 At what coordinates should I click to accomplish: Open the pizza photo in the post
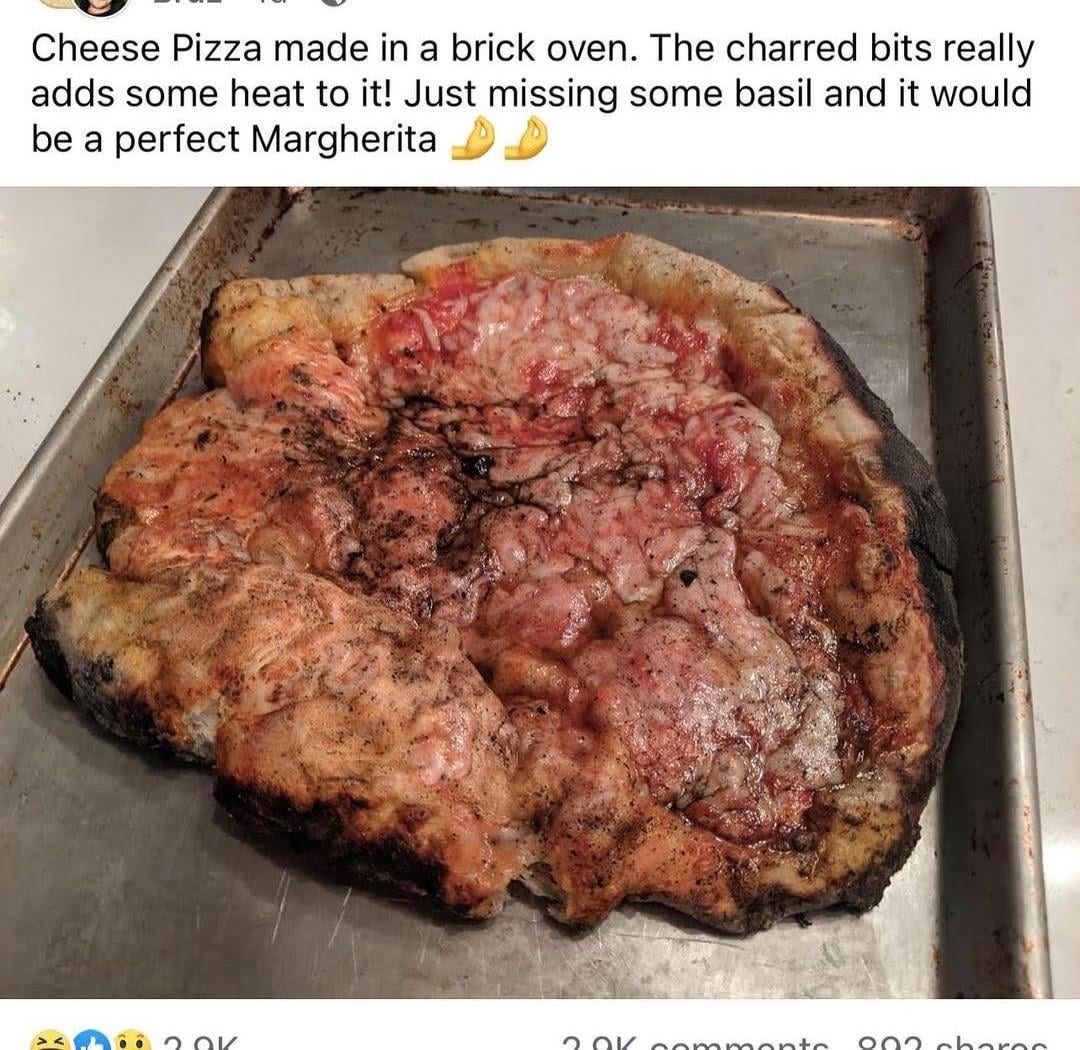(540, 590)
